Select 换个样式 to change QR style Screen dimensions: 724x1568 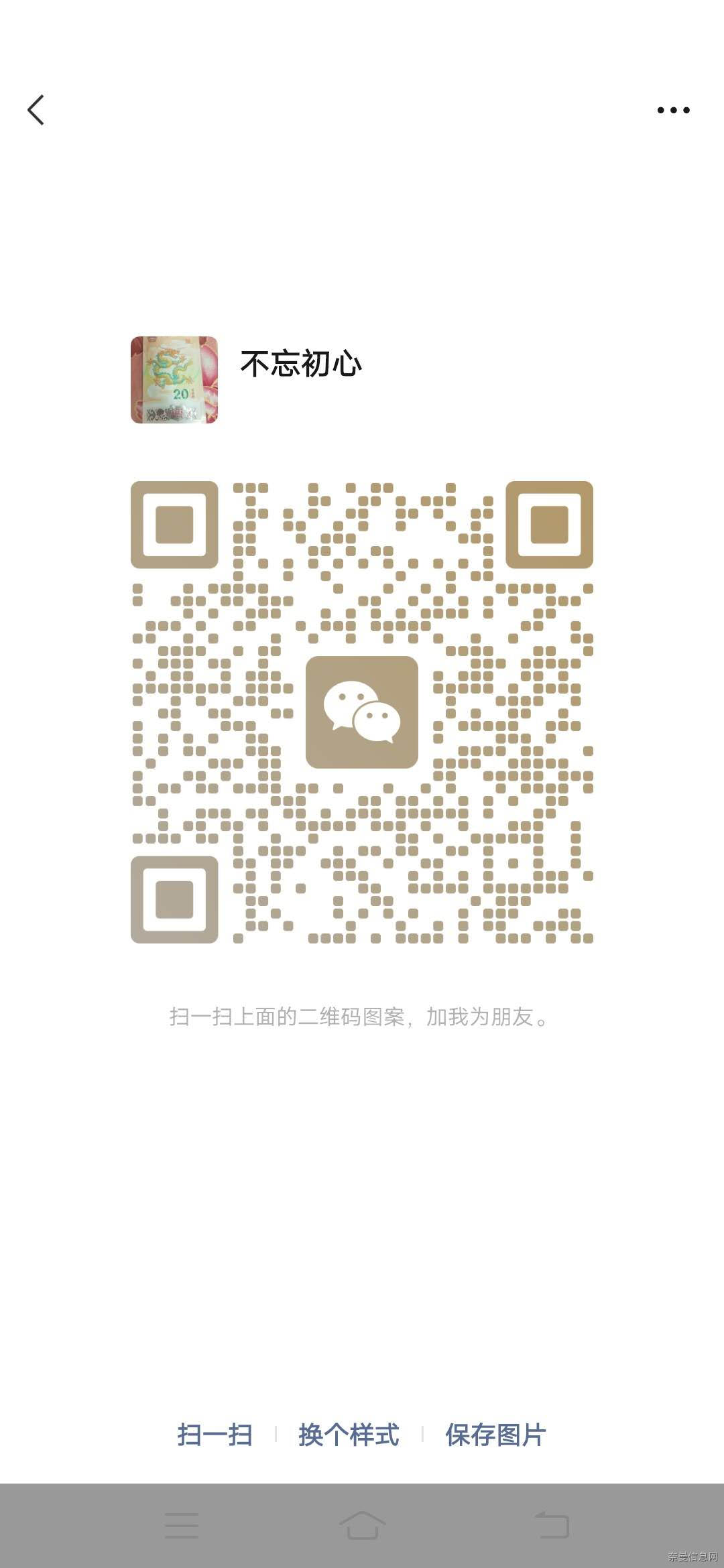[x=349, y=1435]
